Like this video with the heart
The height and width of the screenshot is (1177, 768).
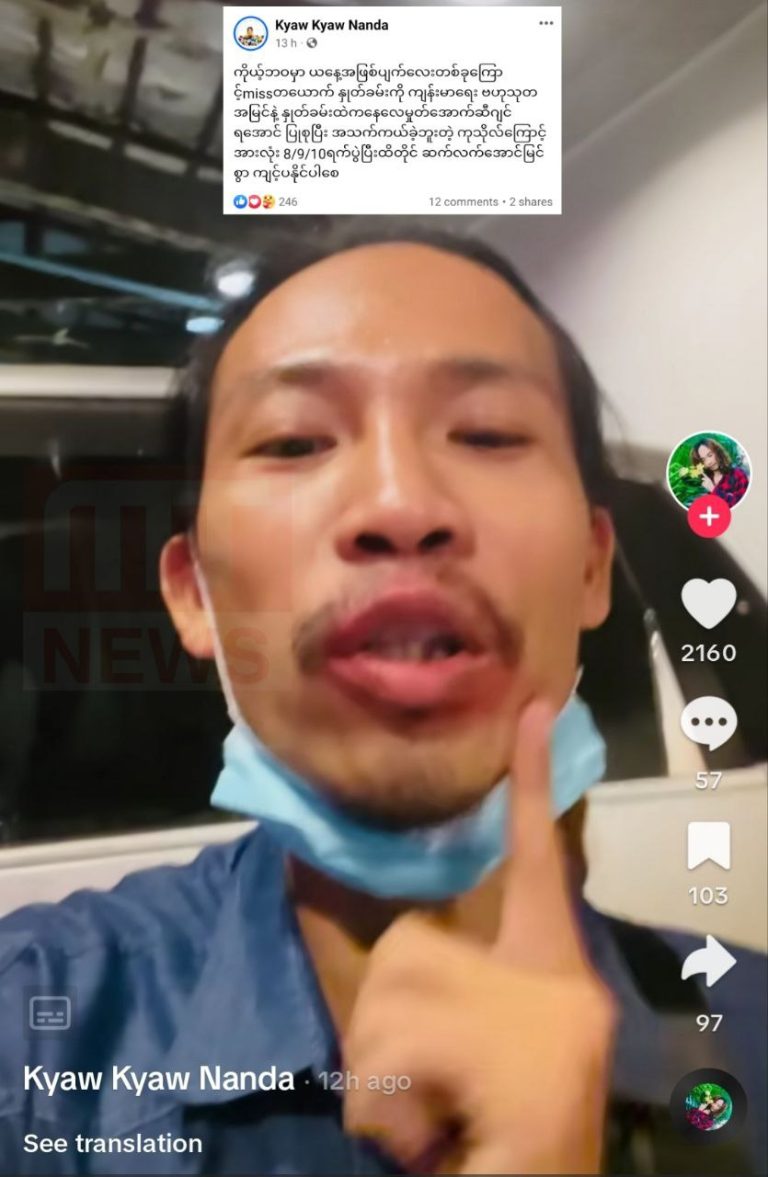coord(708,604)
